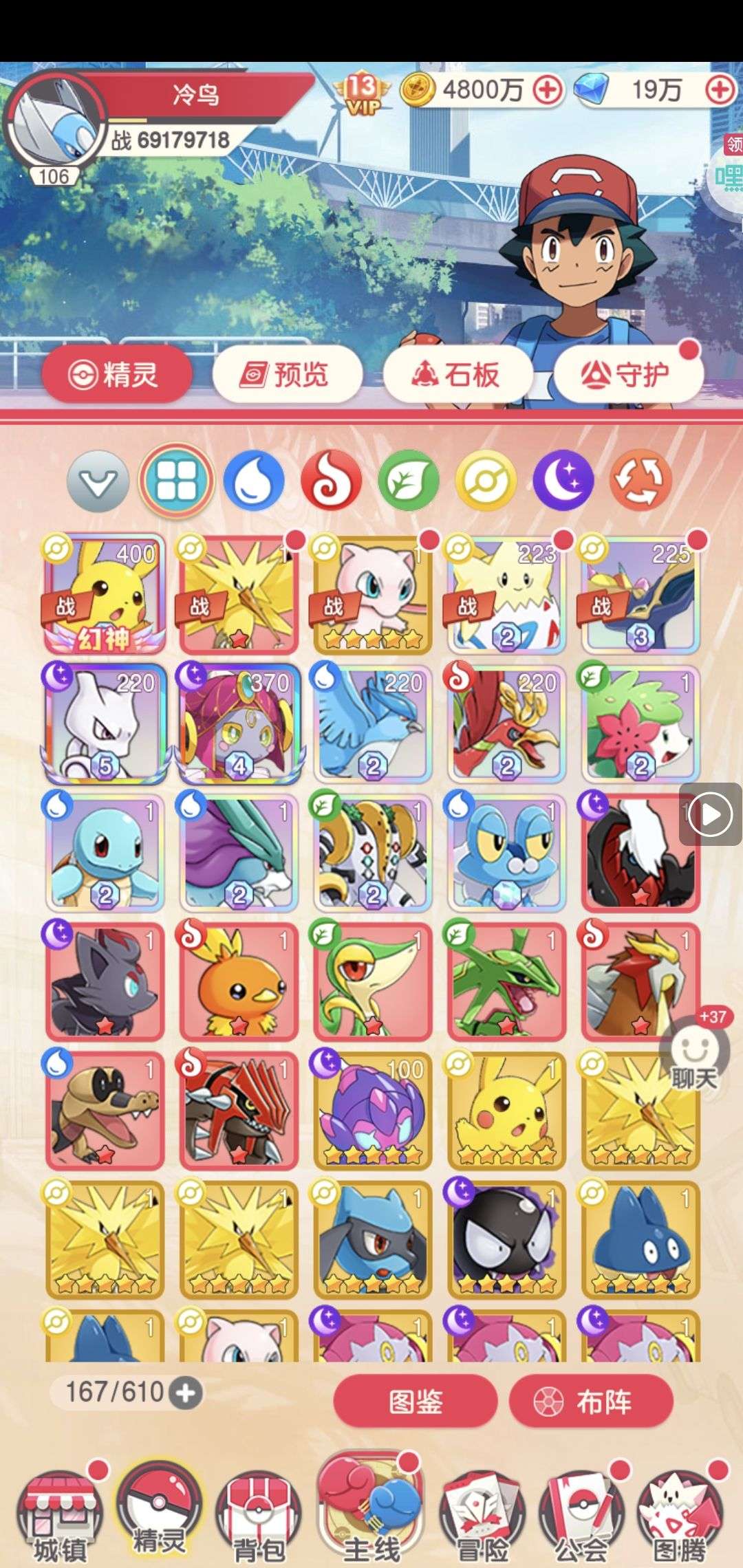This screenshot has height=1568, width=743.
Task: Open the 布阵 formation setup
Action: pyautogui.click(x=591, y=1402)
